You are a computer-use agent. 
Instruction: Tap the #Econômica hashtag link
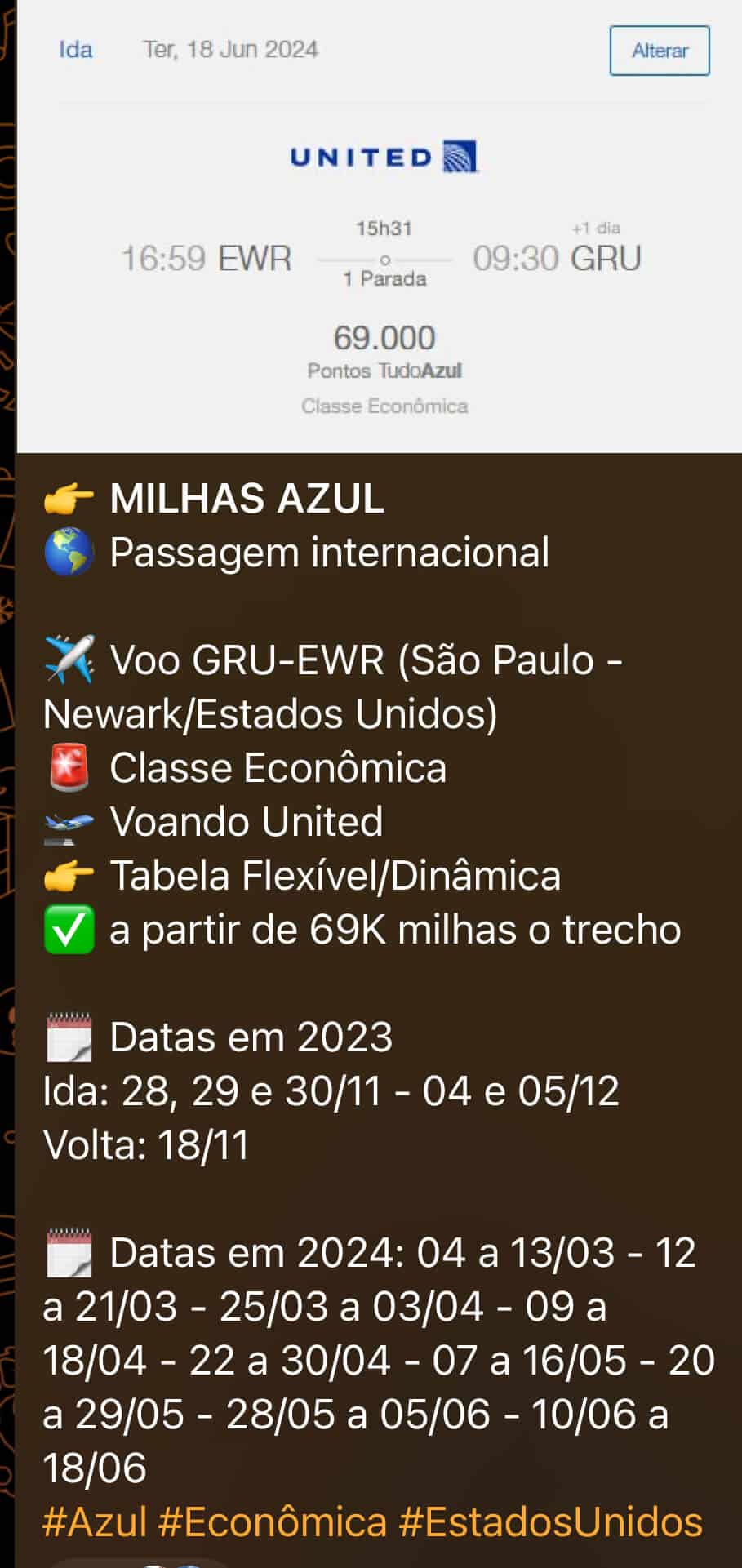[x=272, y=1522]
